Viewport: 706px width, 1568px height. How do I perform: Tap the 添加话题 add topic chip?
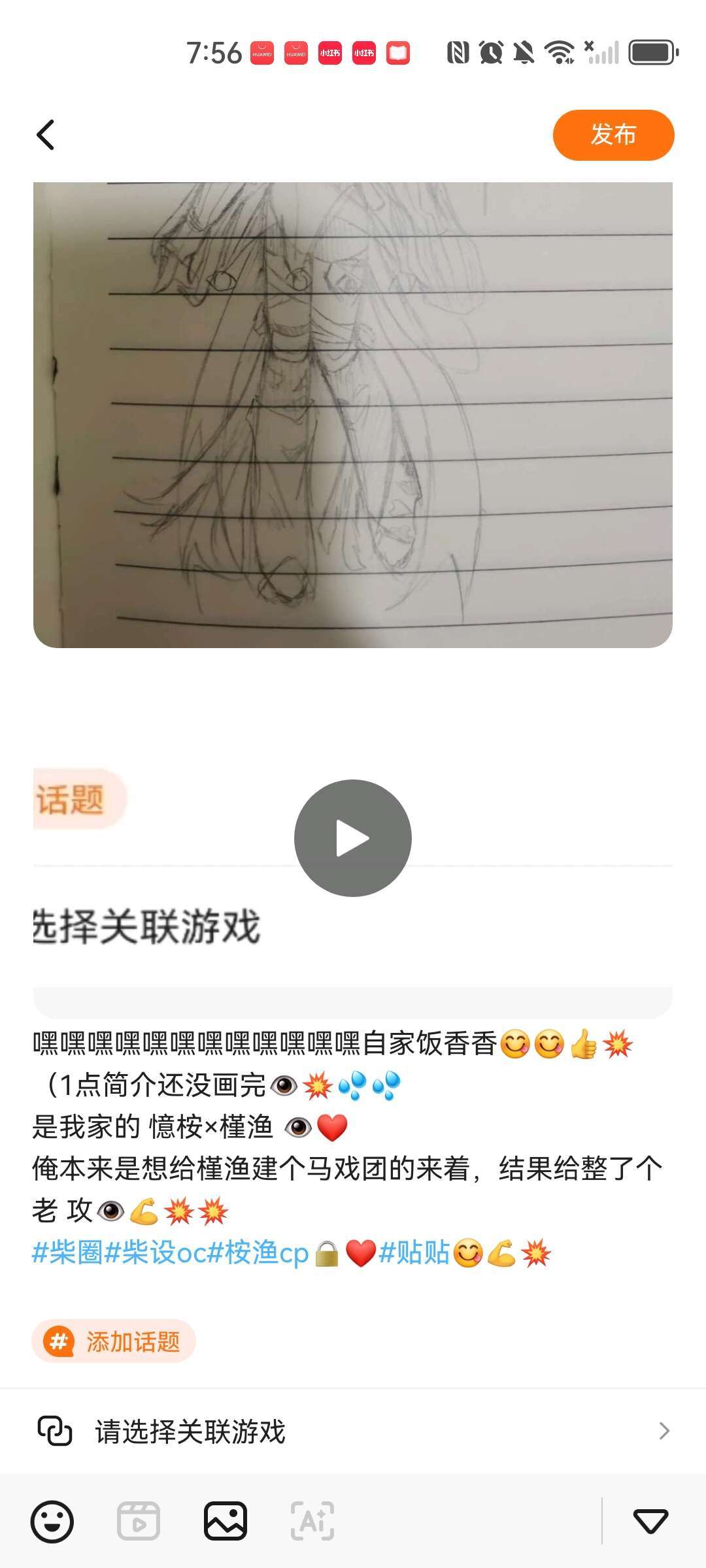[x=114, y=1341]
